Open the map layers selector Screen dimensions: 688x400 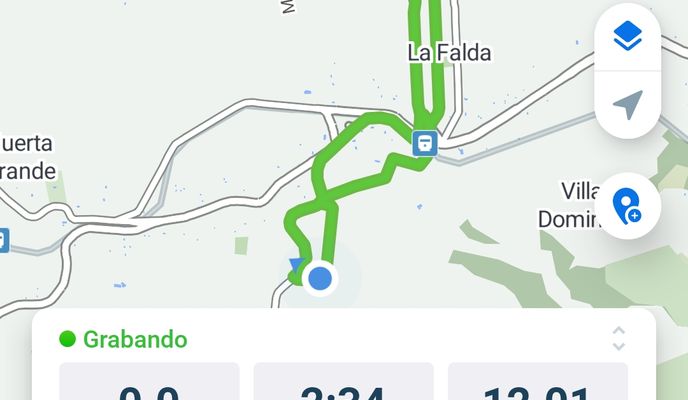pos(627,38)
